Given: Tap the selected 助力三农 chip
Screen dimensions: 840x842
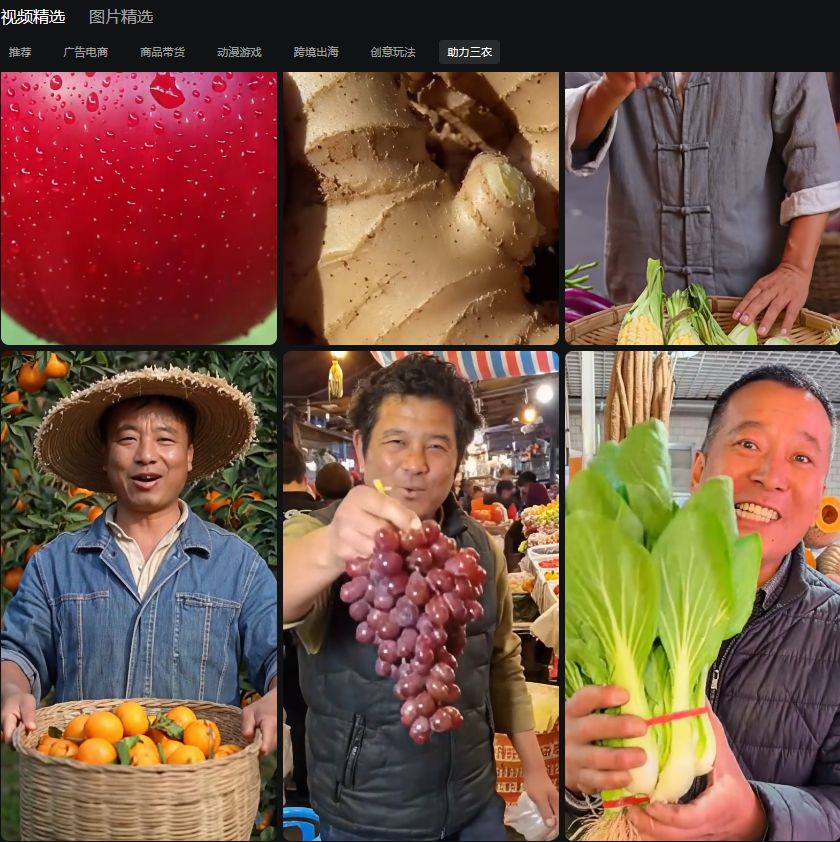Looking at the screenshot, I should (x=469, y=52).
